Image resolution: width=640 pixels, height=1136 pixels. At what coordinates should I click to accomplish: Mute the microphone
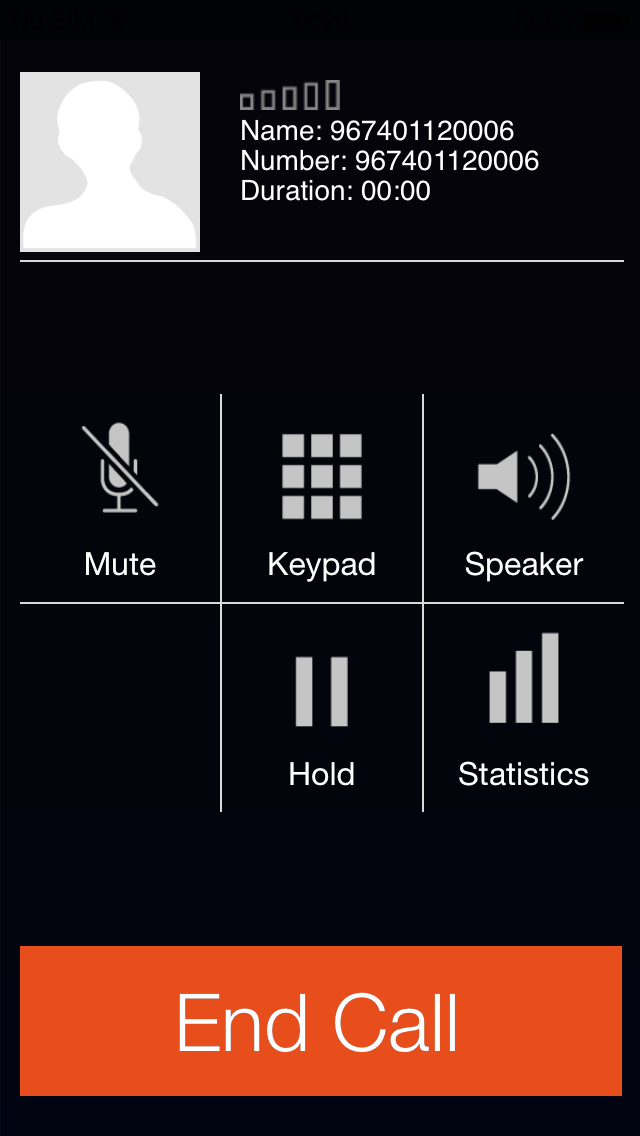120,500
